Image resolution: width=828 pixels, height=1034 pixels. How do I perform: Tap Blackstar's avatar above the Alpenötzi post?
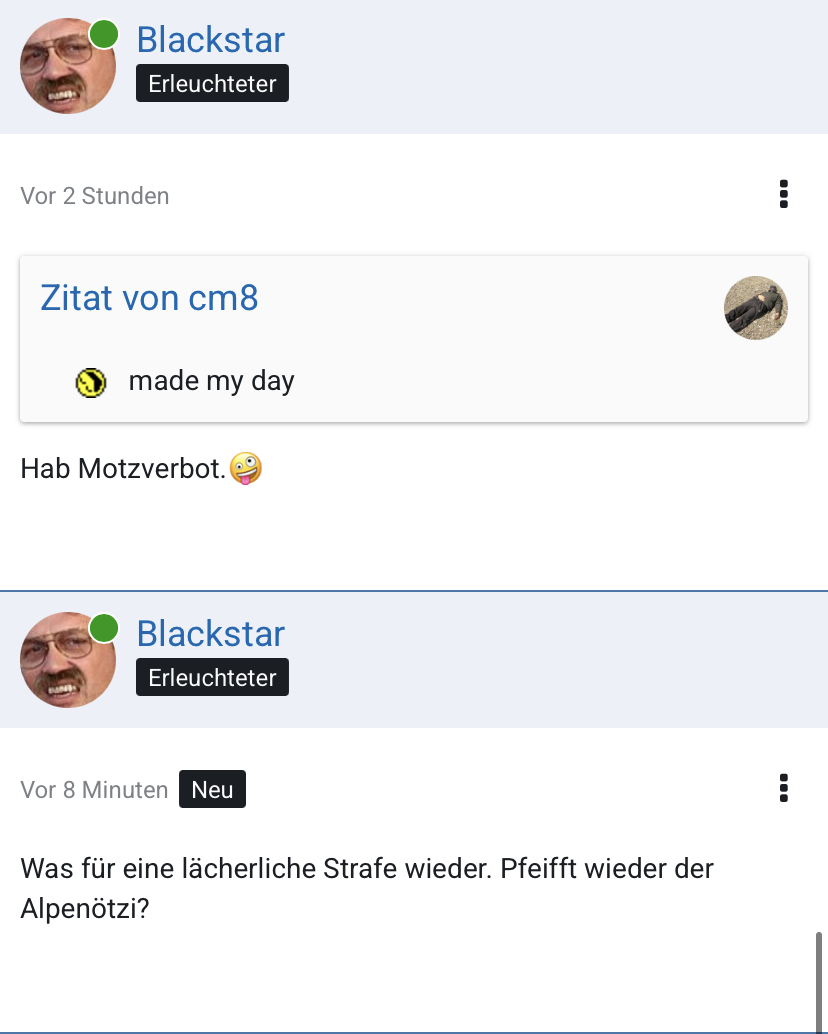68,660
